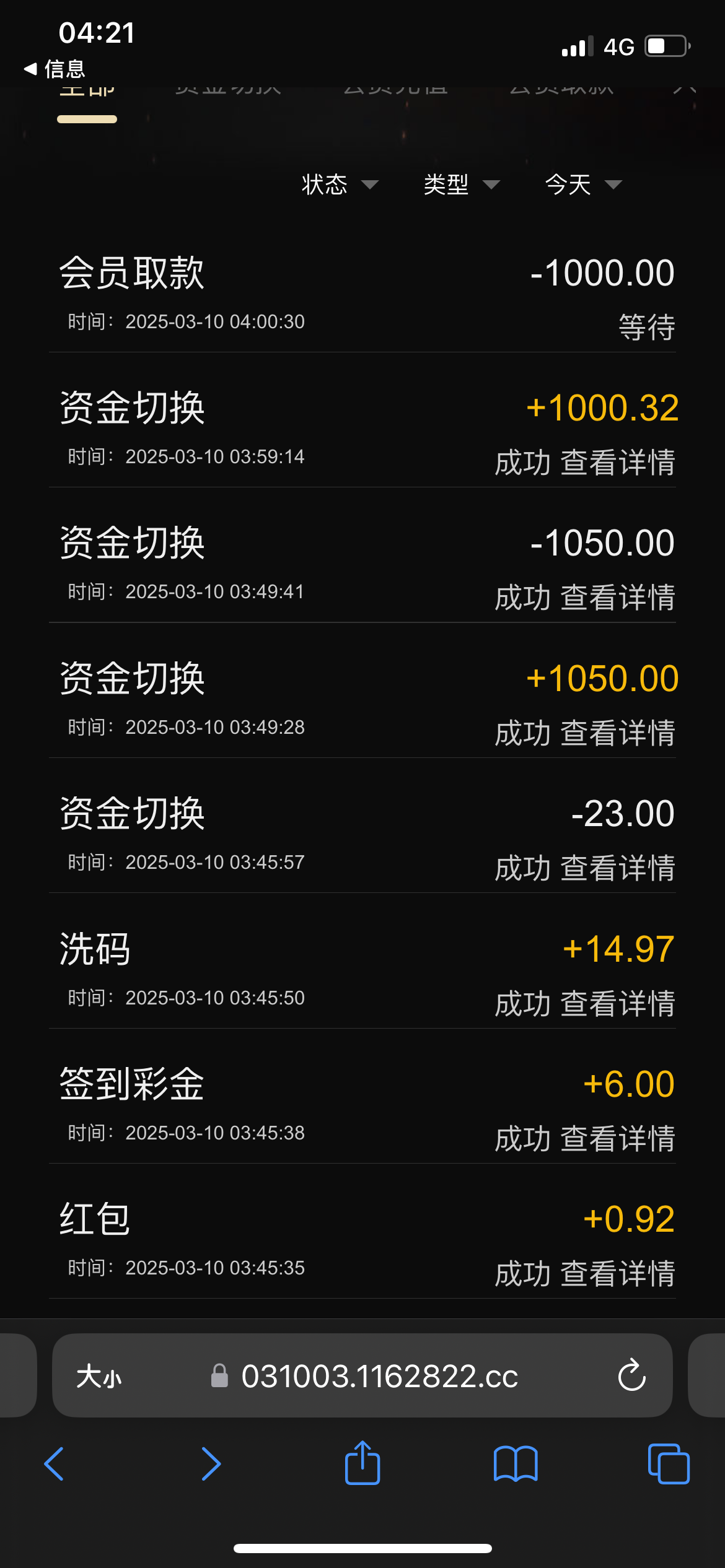Tap the 大小 page settings button
This screenshot has height=1568, width=725.
tap(99, 1377)
